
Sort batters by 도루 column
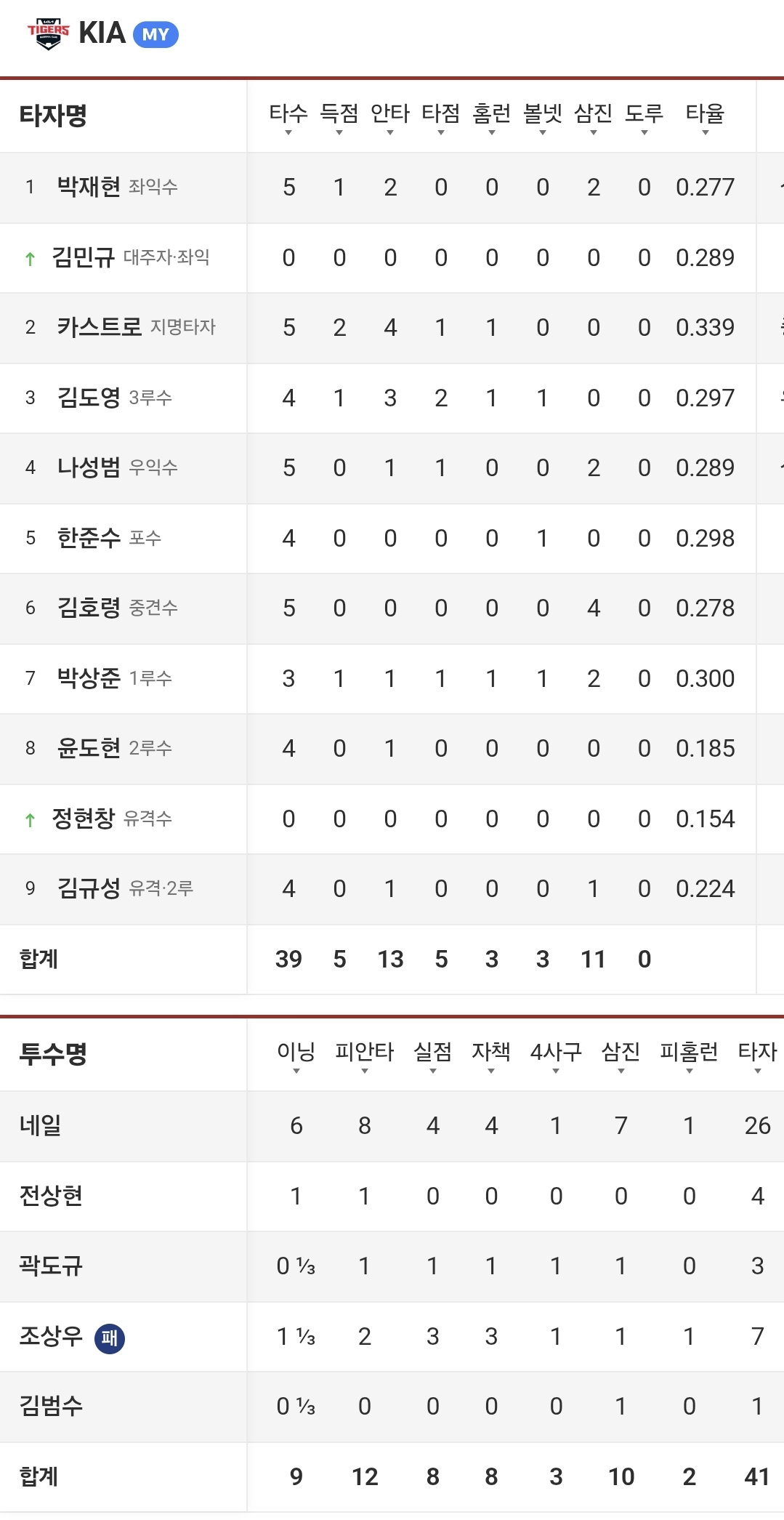(644, 117)
